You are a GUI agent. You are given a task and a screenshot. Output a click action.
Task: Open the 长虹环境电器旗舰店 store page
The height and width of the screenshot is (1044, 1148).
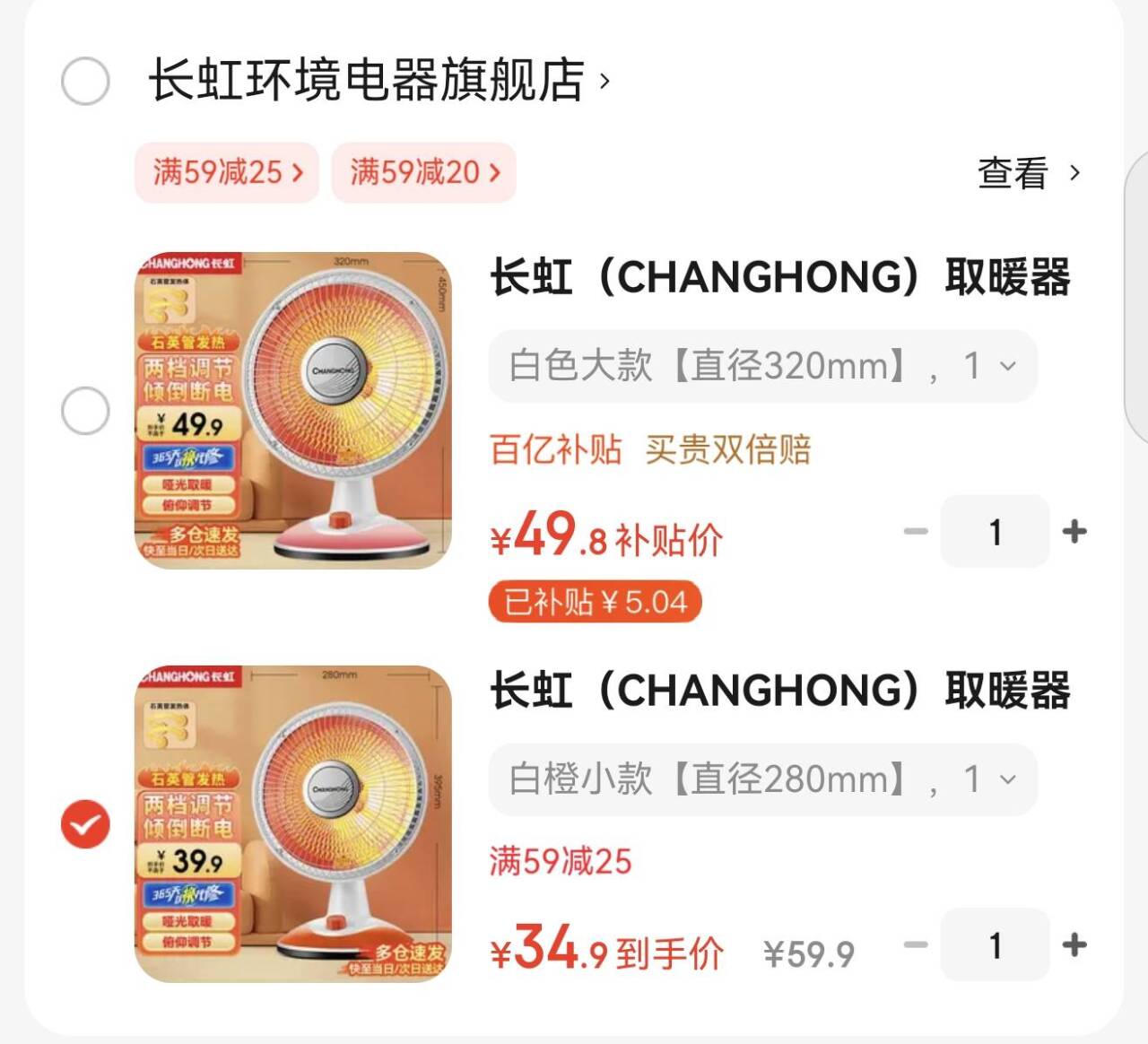(377, 80)
